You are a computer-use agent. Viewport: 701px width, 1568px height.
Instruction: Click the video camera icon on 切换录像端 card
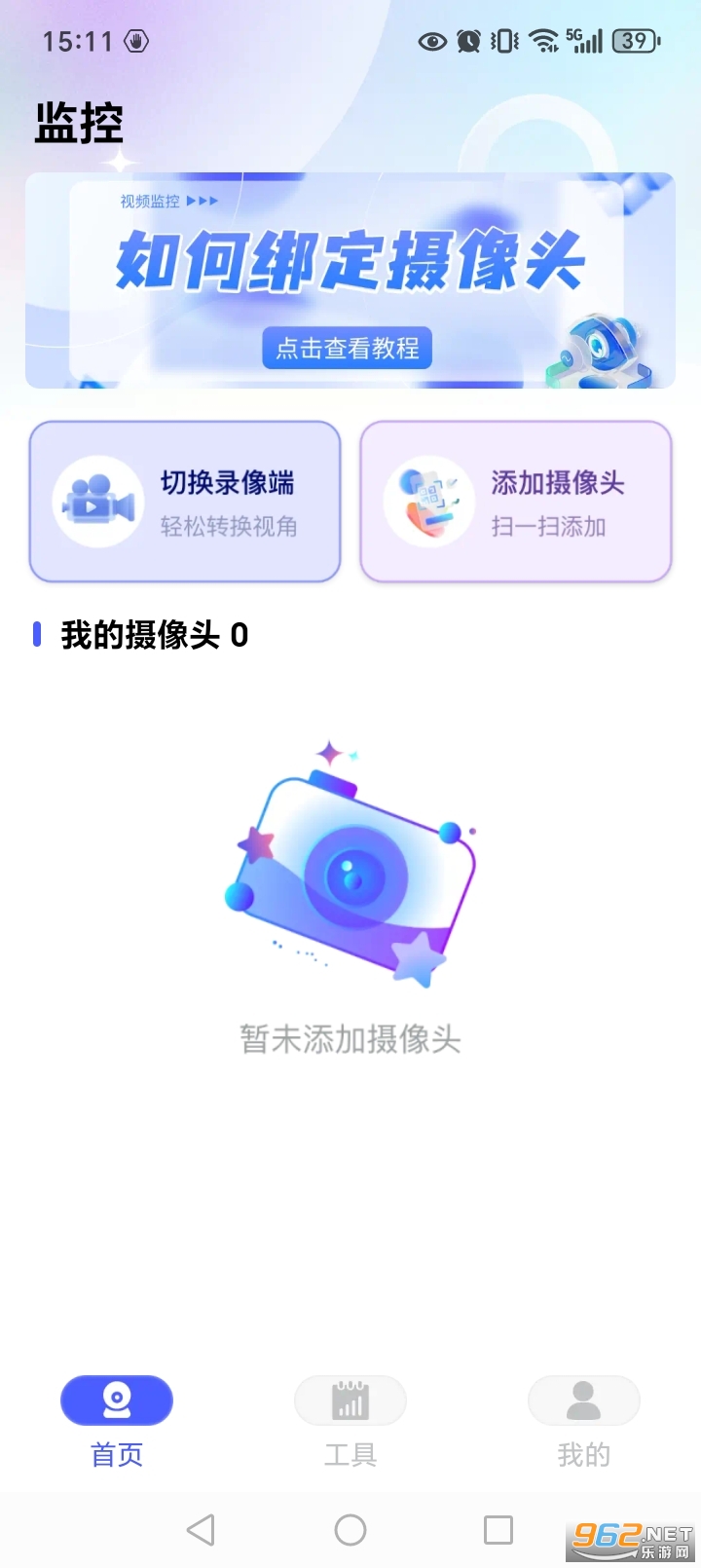pos(95,502)
